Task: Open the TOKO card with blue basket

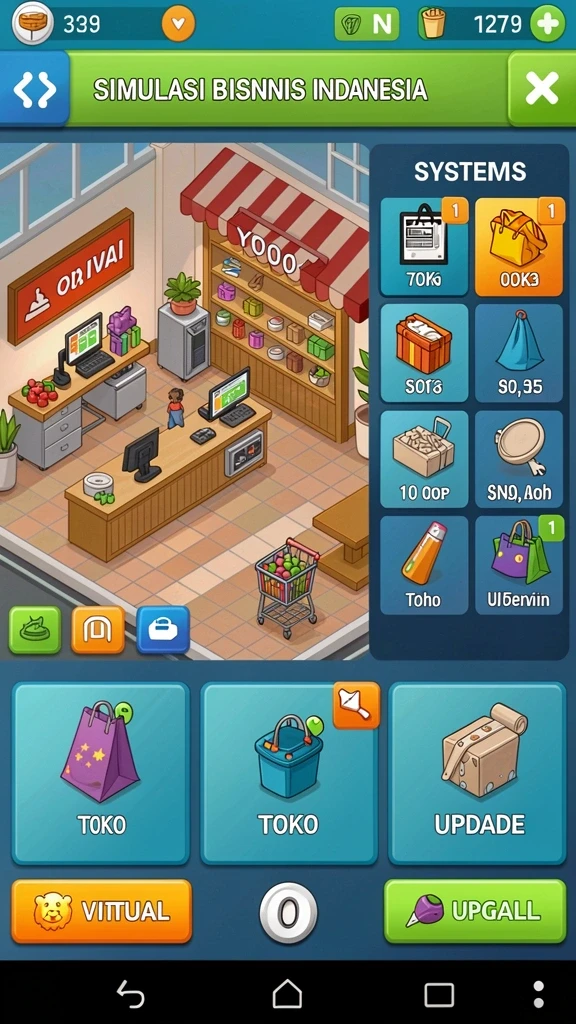Action: point(289,773)
